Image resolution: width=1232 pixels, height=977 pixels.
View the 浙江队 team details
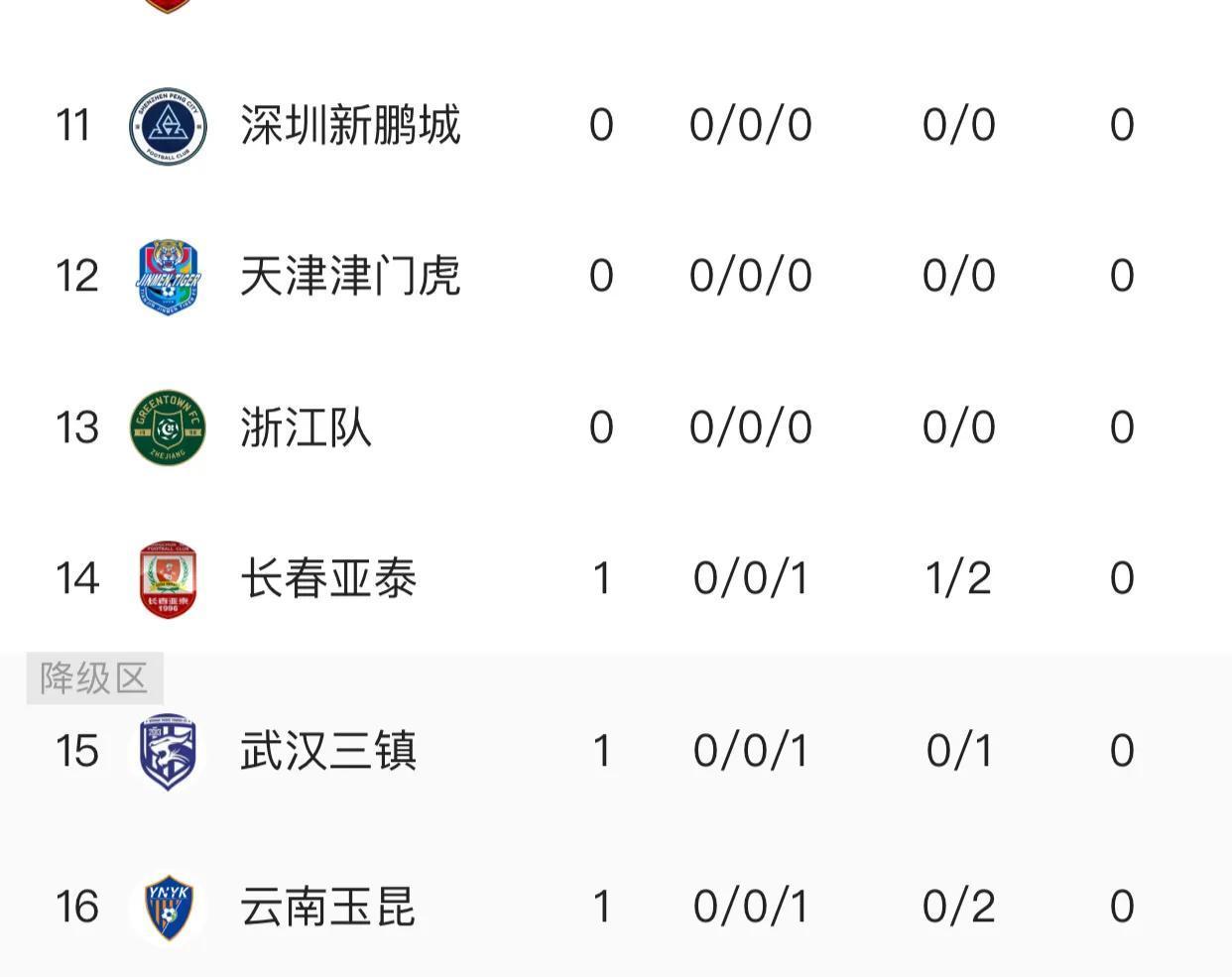306,428
